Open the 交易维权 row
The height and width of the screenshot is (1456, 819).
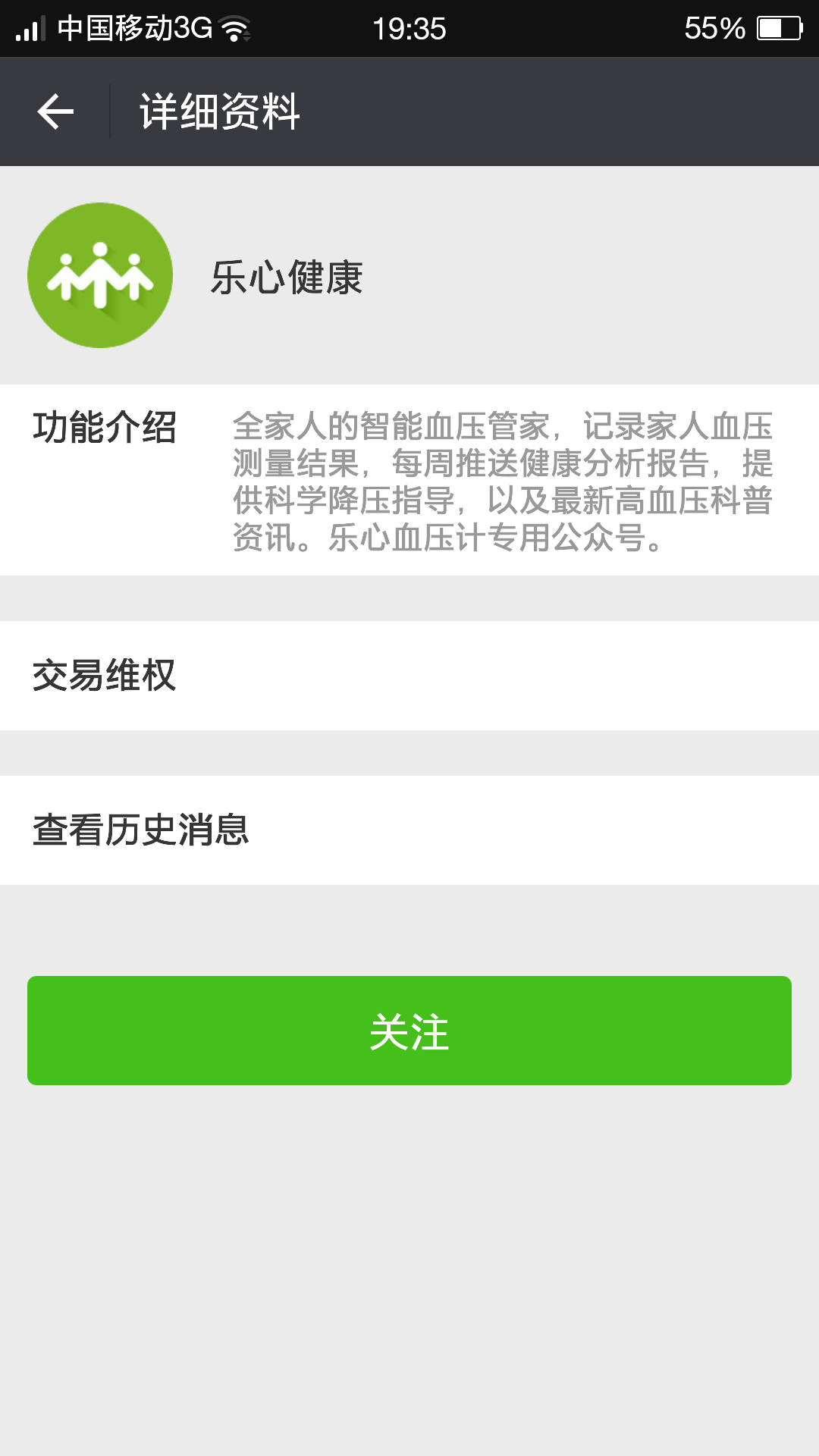tap(409, 676)
